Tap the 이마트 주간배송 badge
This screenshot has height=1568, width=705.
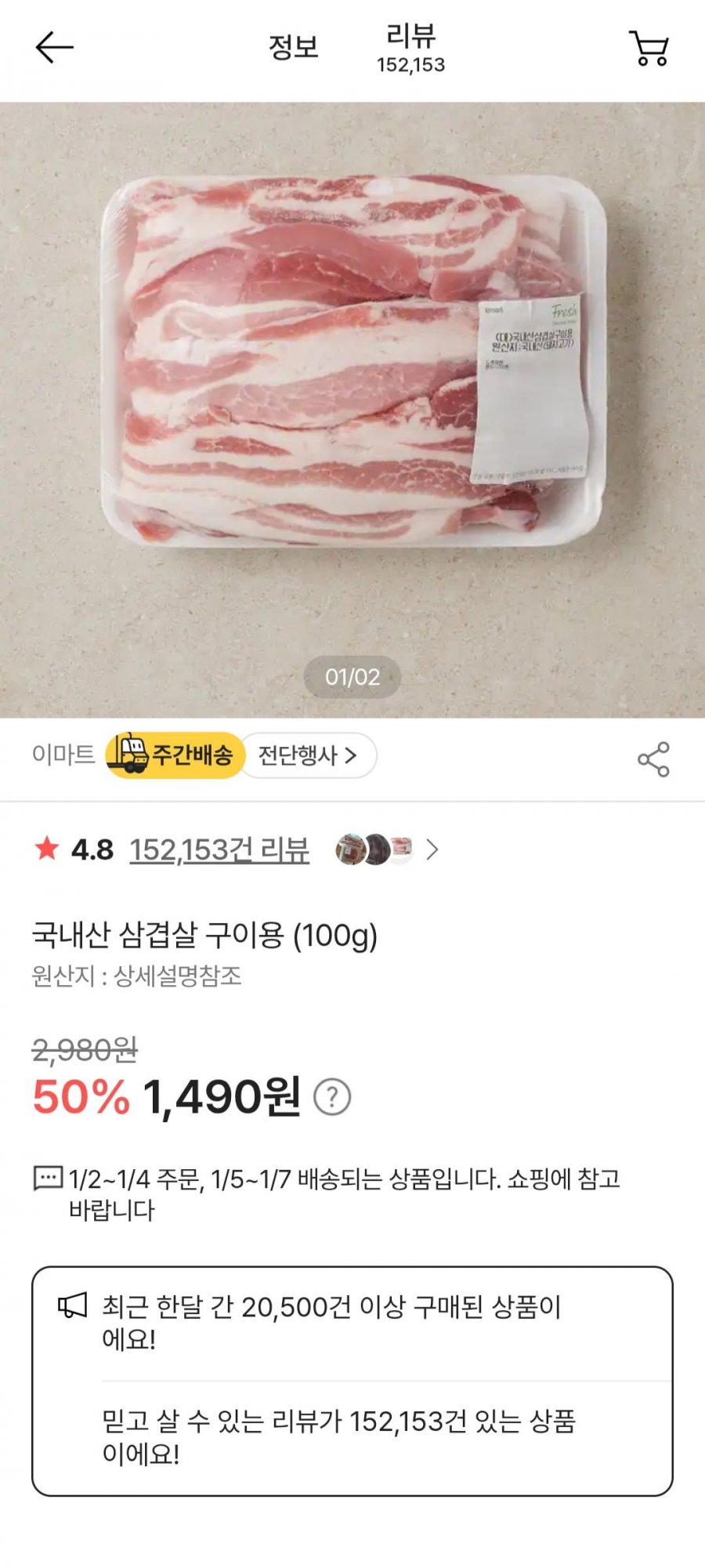[174, 755]
